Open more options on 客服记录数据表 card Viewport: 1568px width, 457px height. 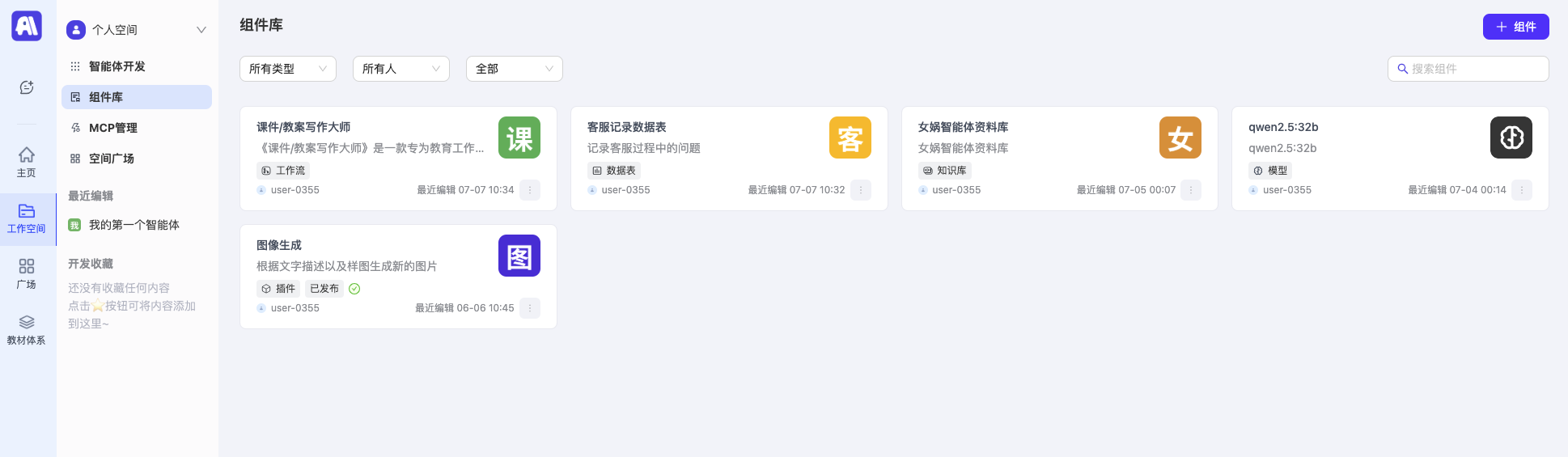point(860,190)
